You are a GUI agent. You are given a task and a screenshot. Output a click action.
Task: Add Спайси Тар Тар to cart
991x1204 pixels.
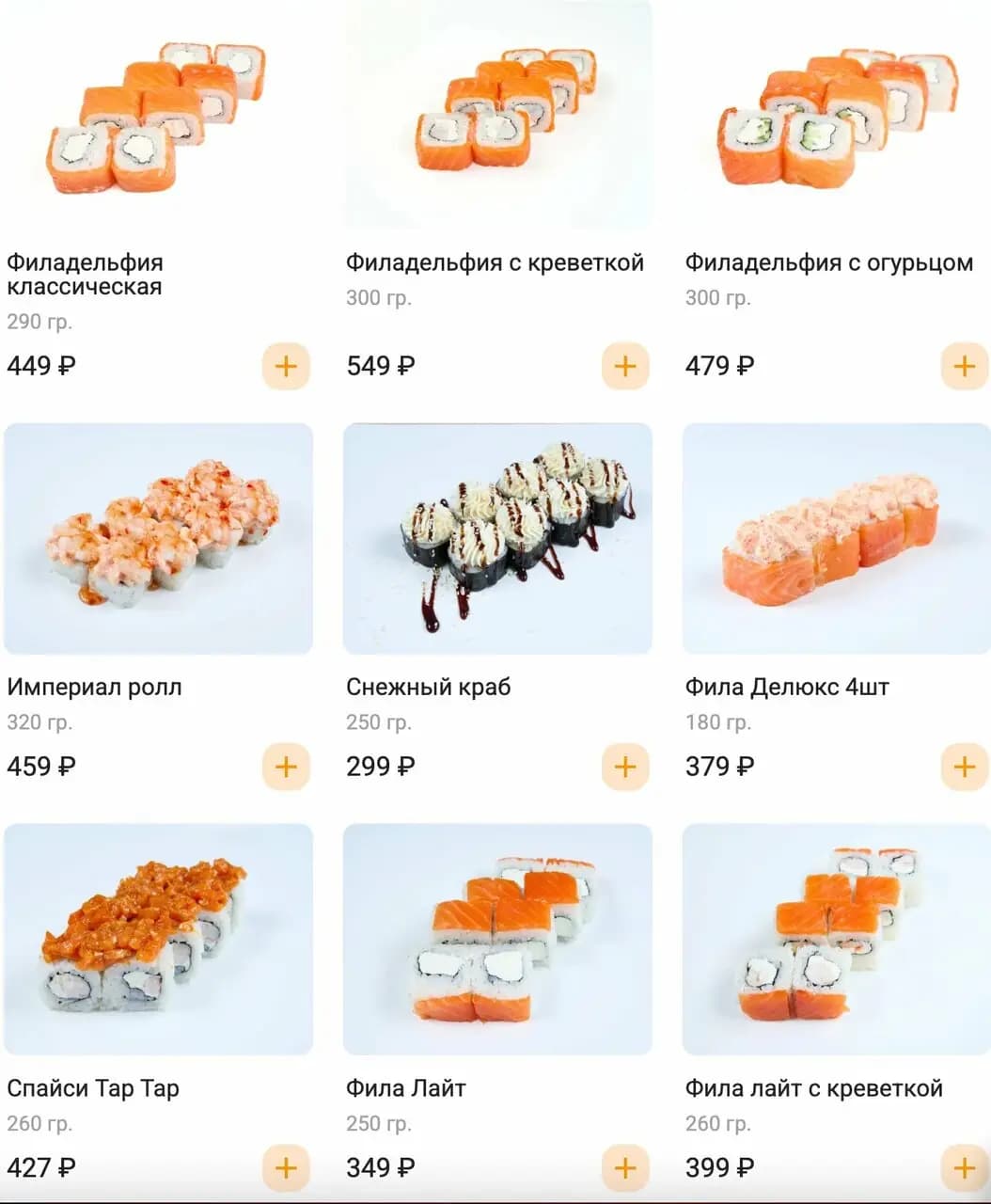click(286, 1167)
